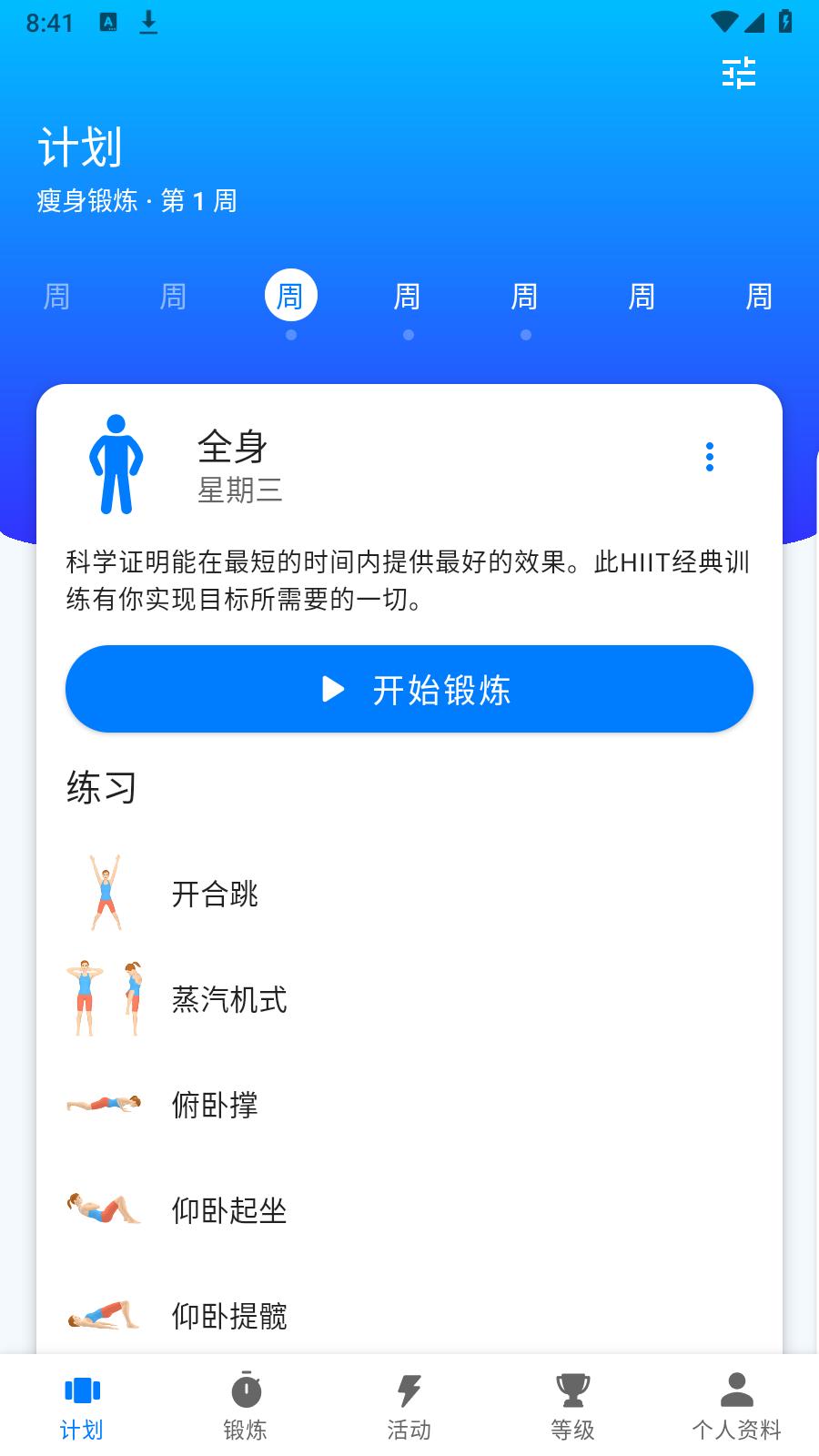Tap the 瘦身锻炼·第1周 subtitle link
Viewport: 819px width, 1456px height.
[x=134, y=200]
